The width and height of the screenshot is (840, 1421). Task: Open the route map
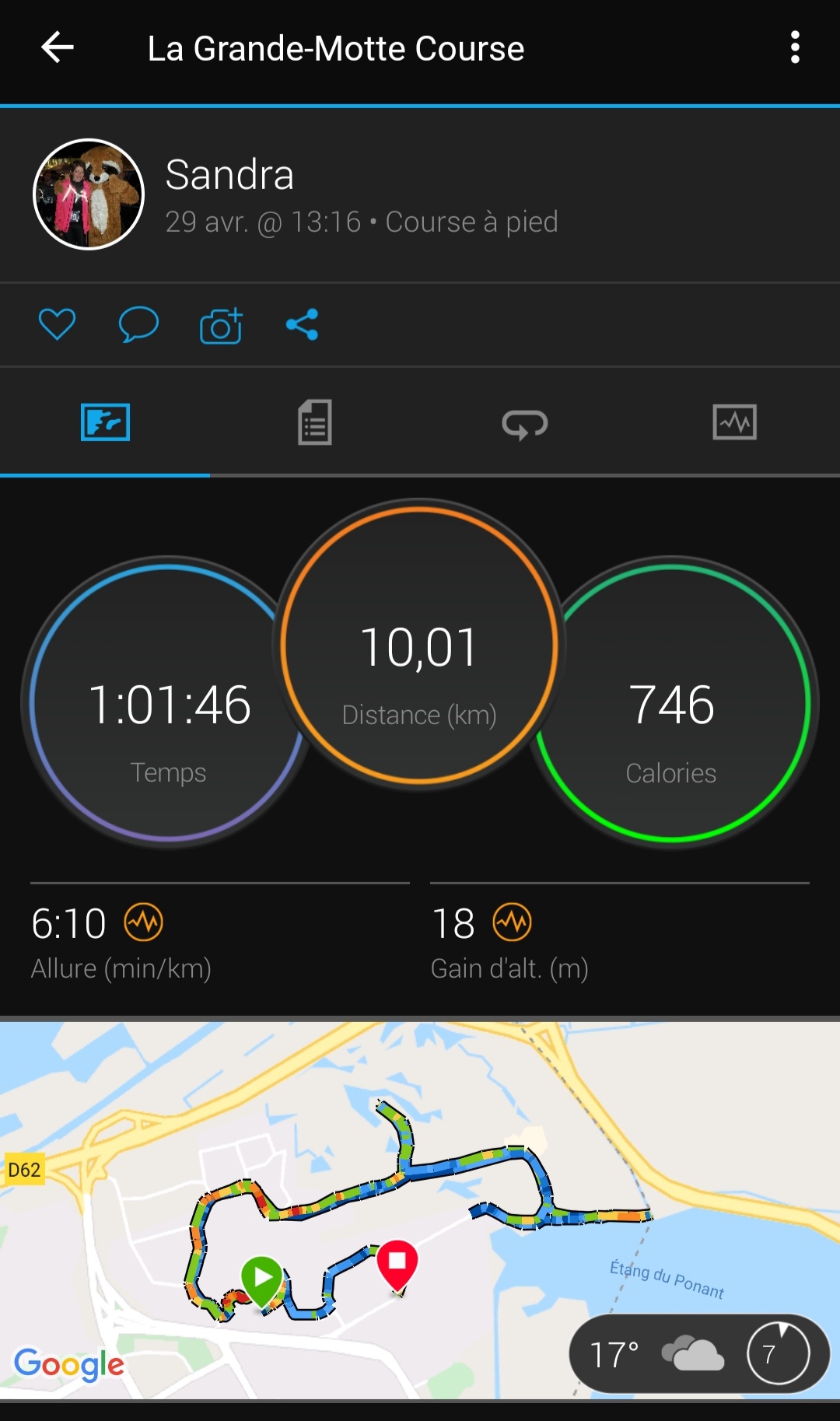point(420,1167)
